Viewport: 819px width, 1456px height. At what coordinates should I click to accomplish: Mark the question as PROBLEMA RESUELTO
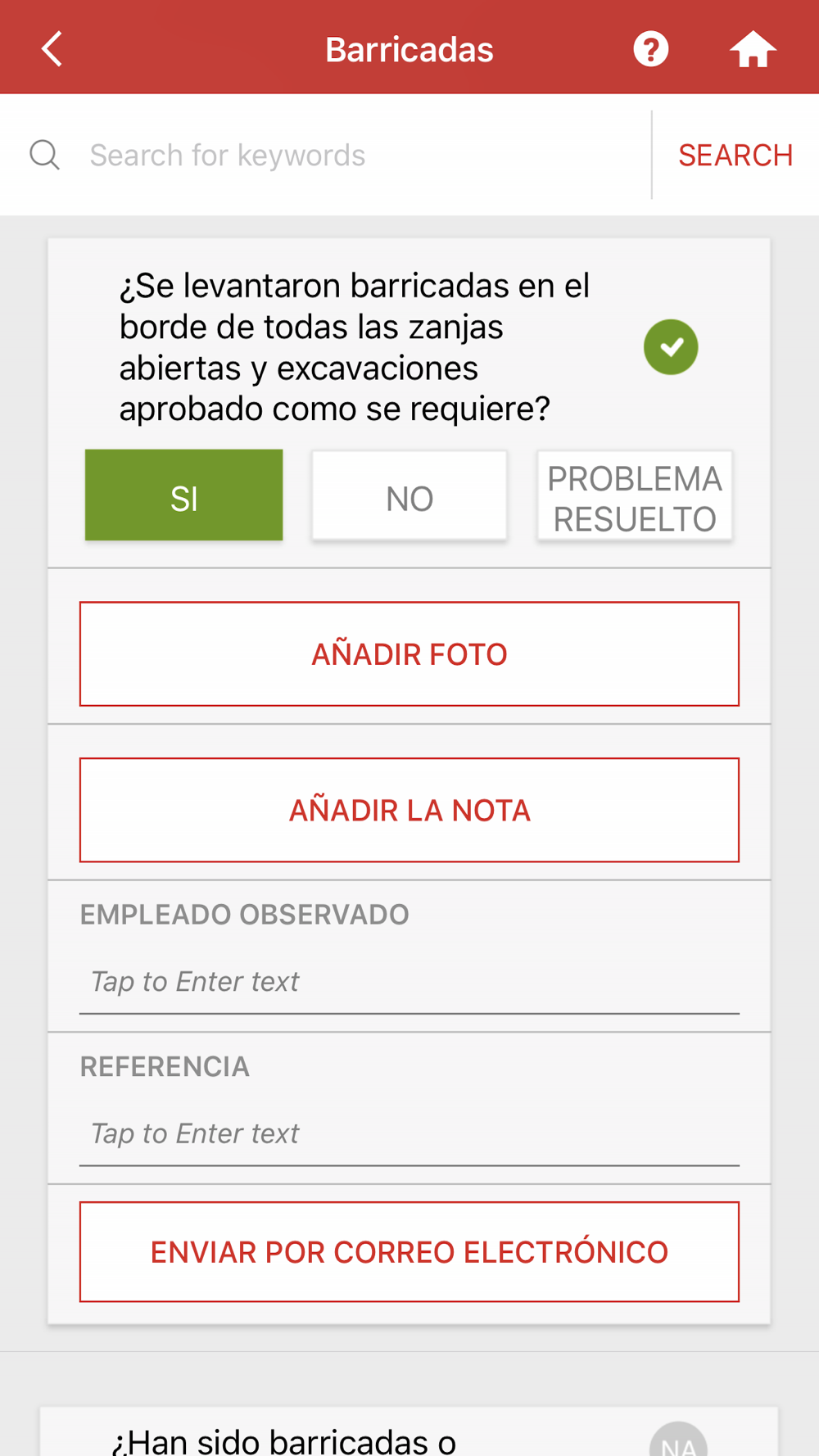(x=635, y=495)
